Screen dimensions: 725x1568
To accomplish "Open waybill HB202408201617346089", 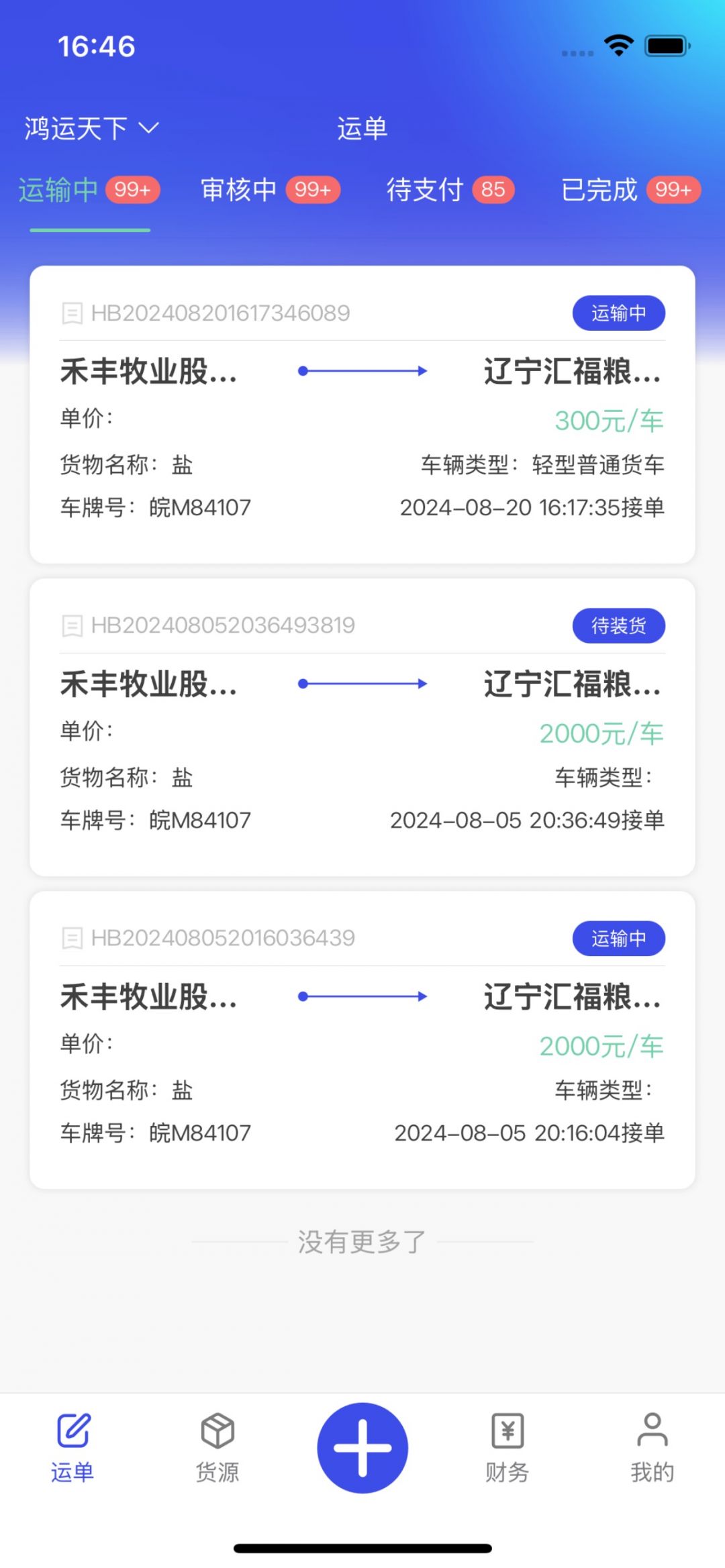I will [362, 415].
